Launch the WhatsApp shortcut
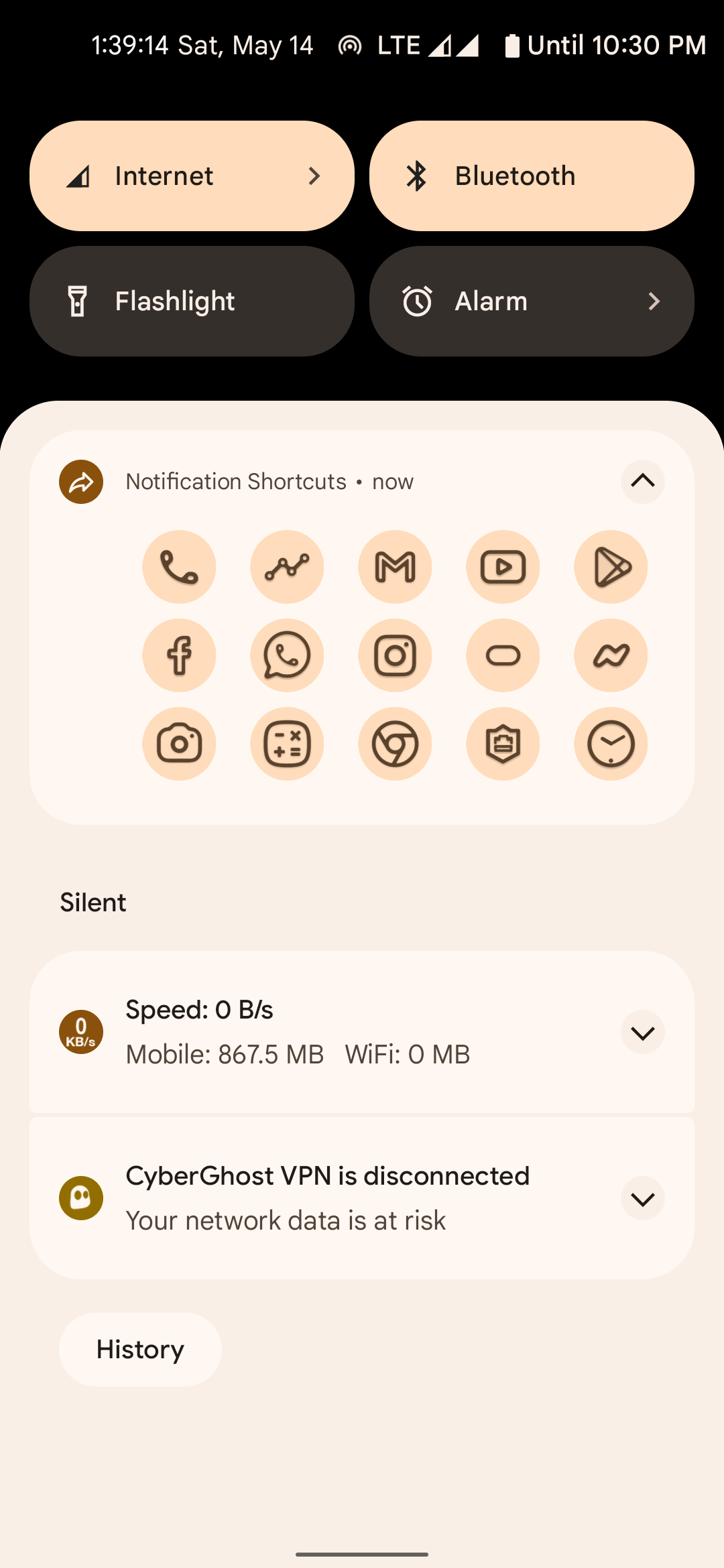The width and height of the screenshot is (724, 1568). [x=287, y=655]
